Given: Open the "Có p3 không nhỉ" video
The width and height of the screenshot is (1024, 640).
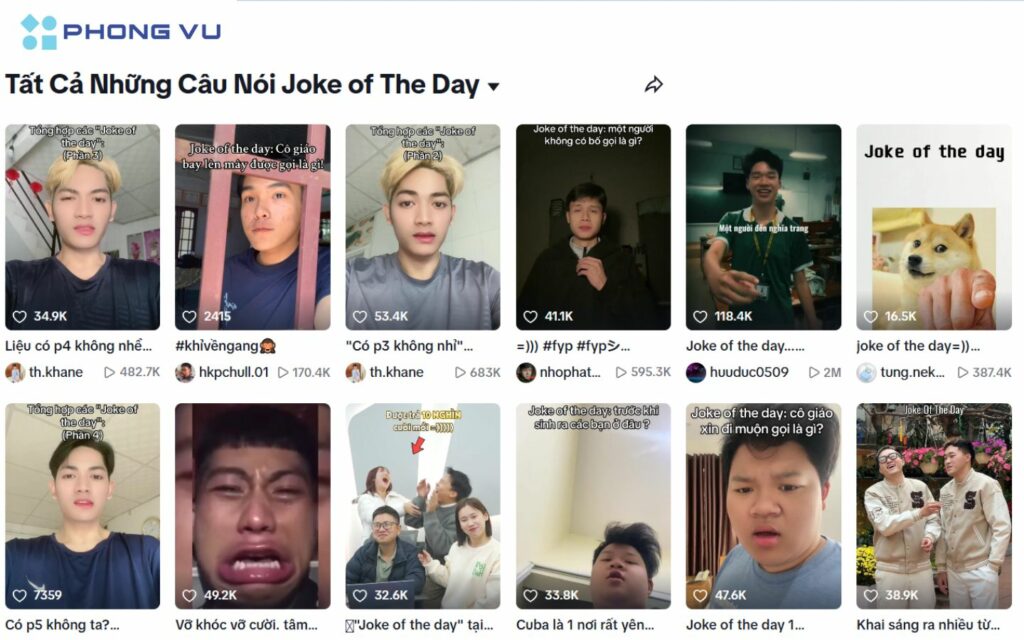Looking at the screenshot, I should point(423,227).
